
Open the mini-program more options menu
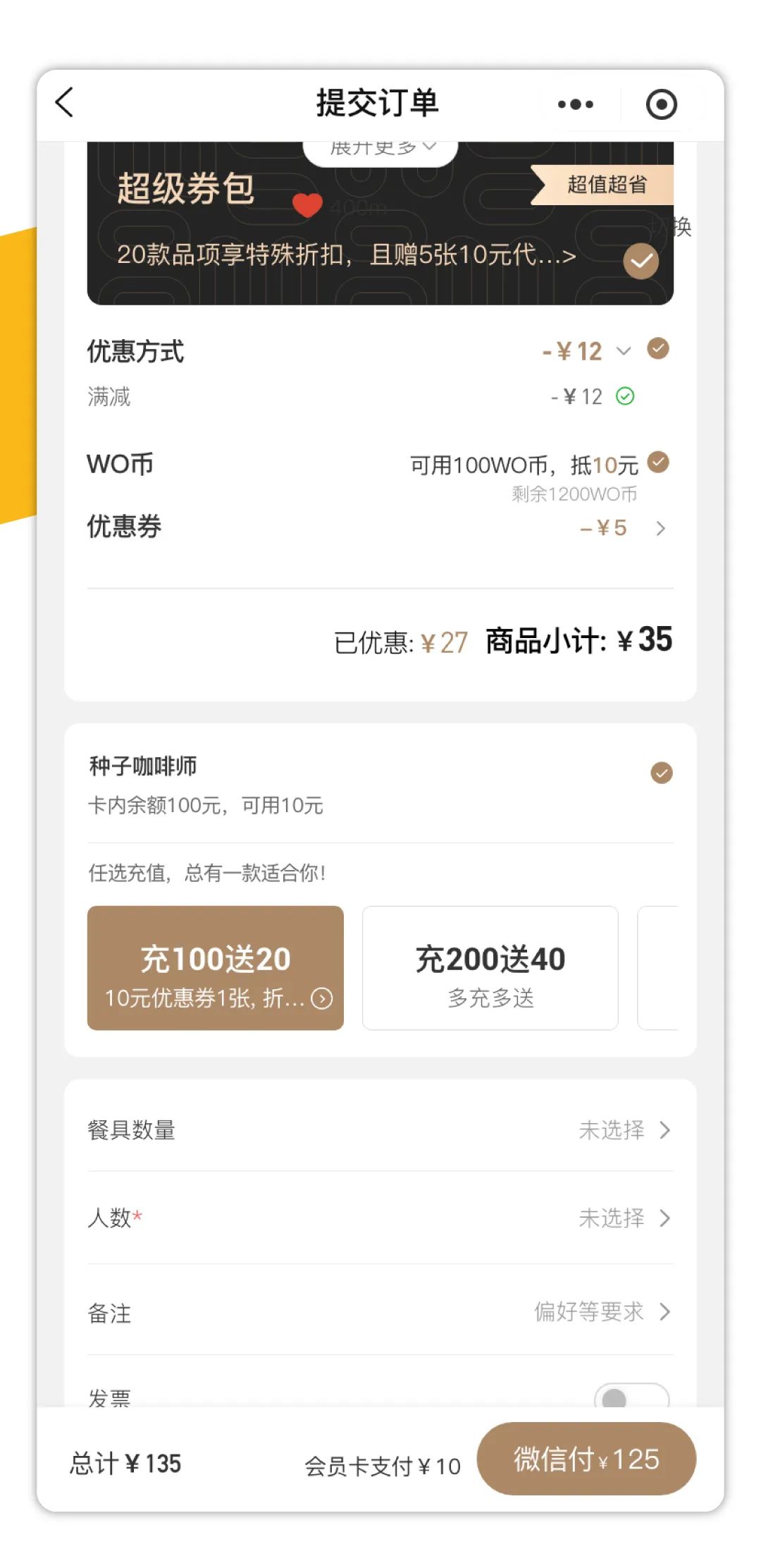(575, 104)
